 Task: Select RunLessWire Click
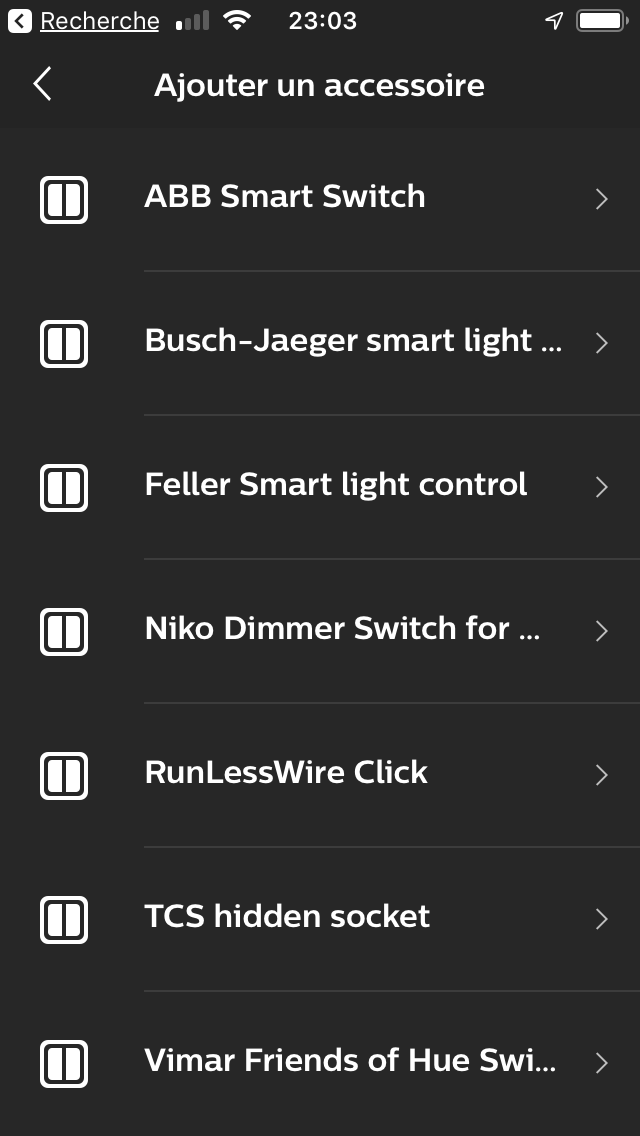320,775
